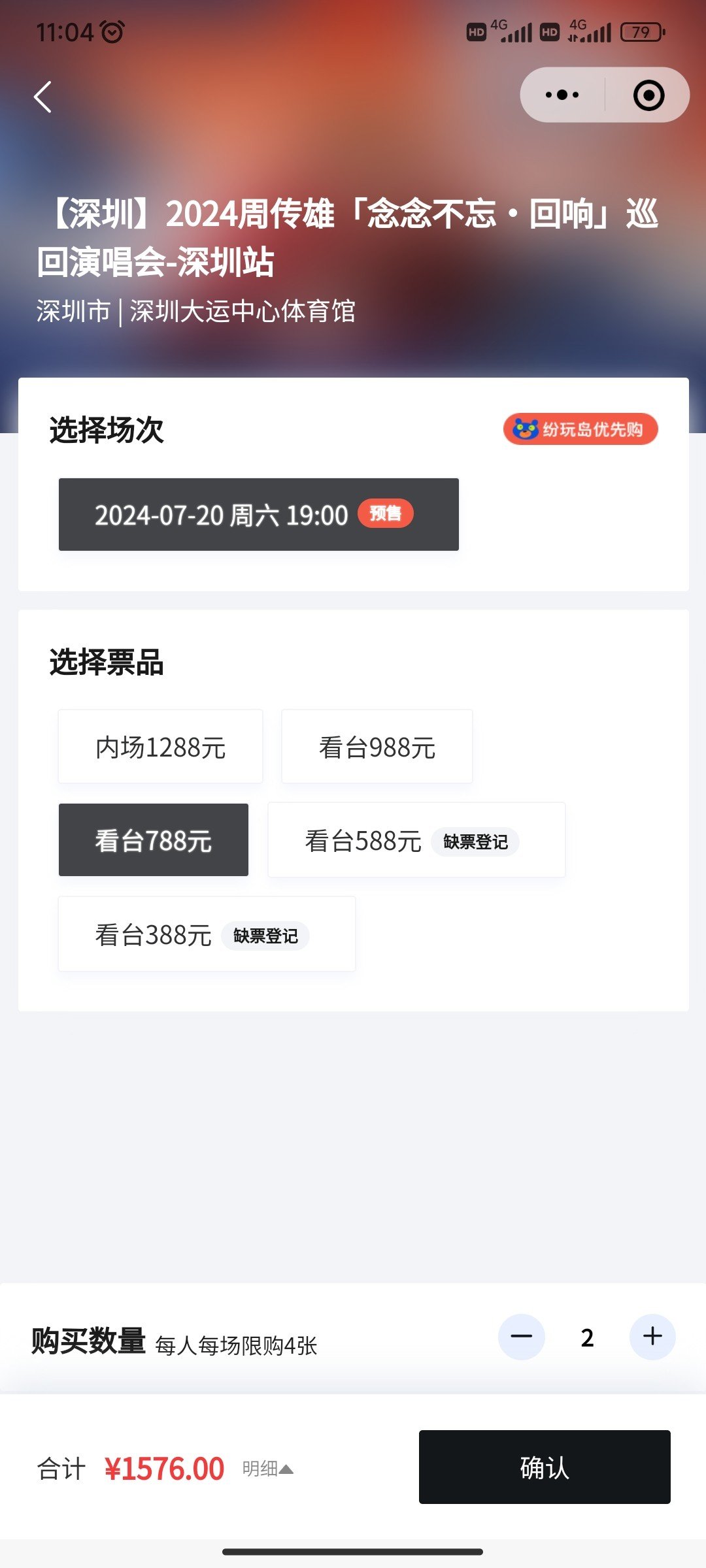The width and height of the screenshot is (706, 1568).
Task: Select the 2024-07-20 周六 19:00 session
Action: (x=259, y=515)
